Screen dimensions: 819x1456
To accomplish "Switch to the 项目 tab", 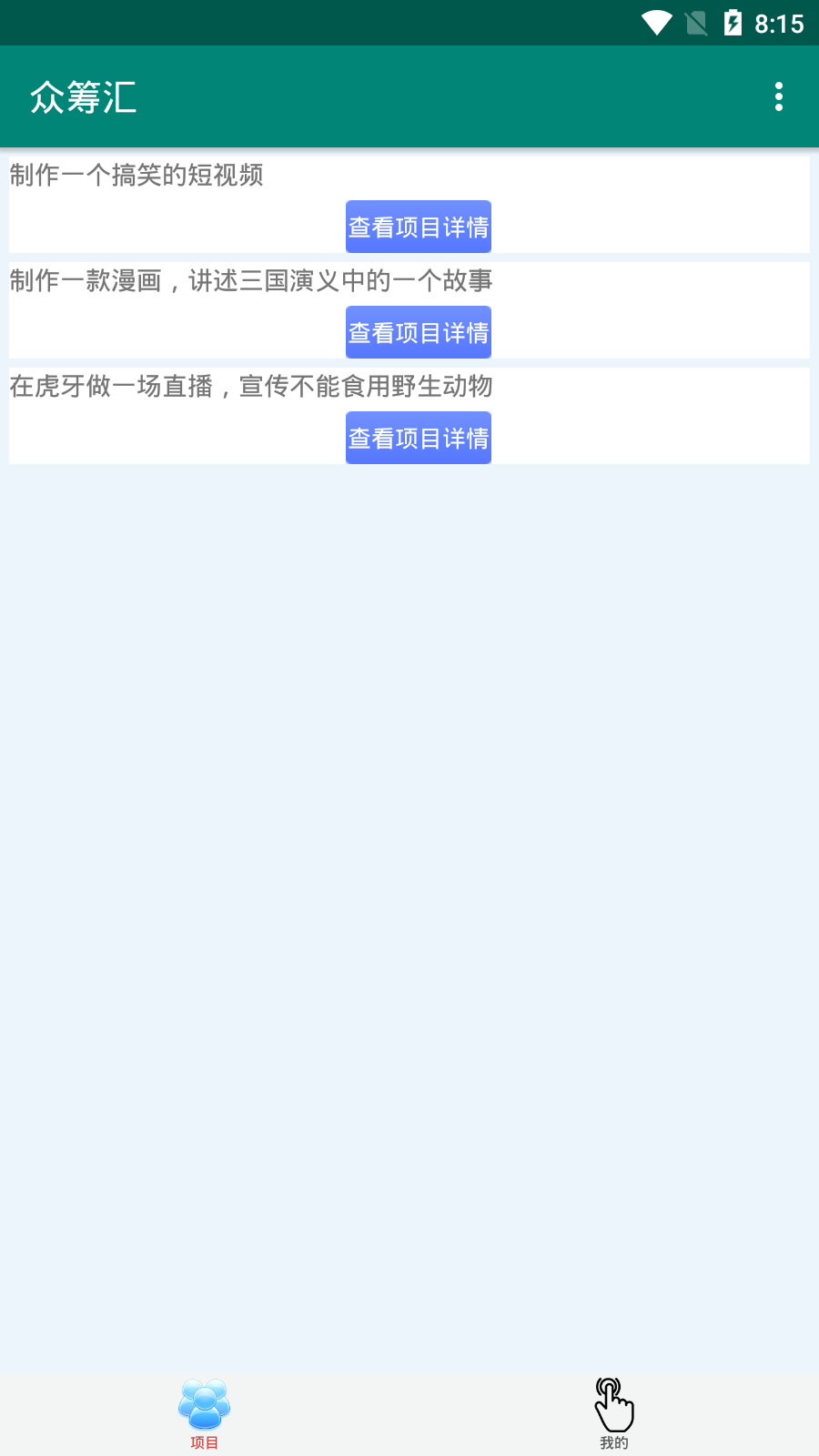I will [205, 1415].
